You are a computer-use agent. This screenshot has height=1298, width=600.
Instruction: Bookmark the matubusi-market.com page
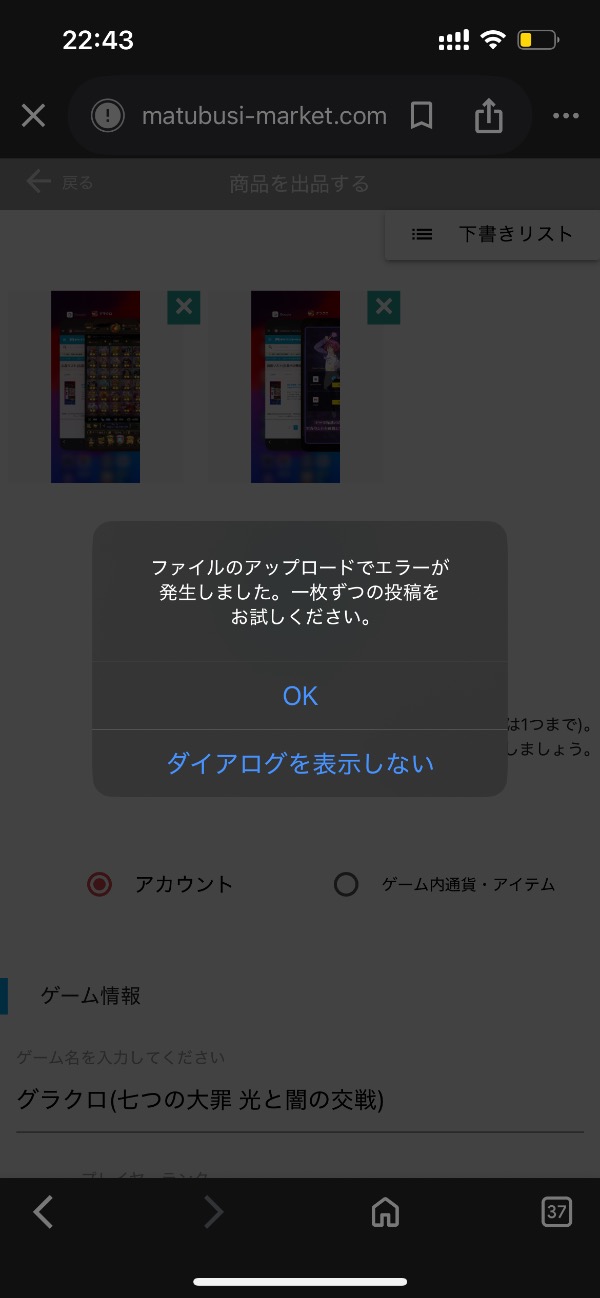(x=422, y=116)
